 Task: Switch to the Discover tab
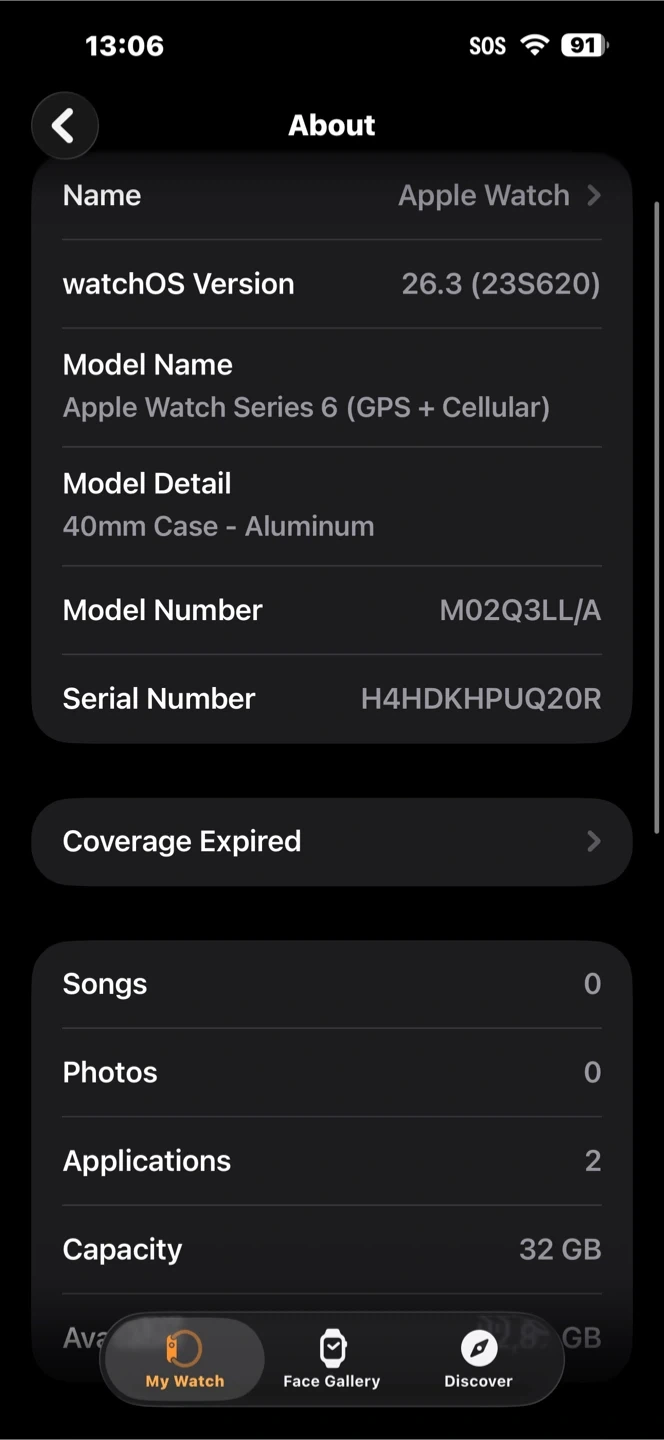click(478, 1360)
